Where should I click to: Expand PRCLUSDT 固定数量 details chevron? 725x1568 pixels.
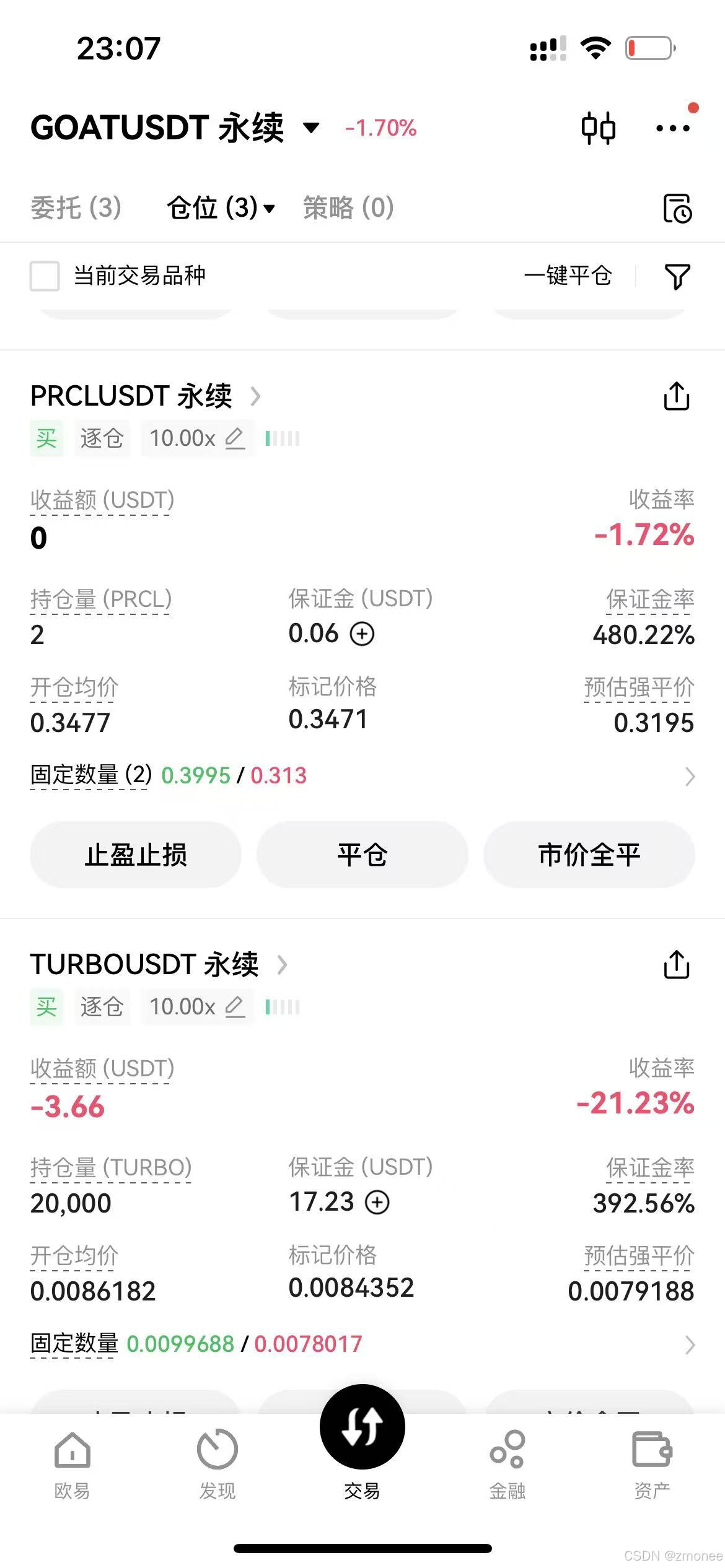(691, 776)
